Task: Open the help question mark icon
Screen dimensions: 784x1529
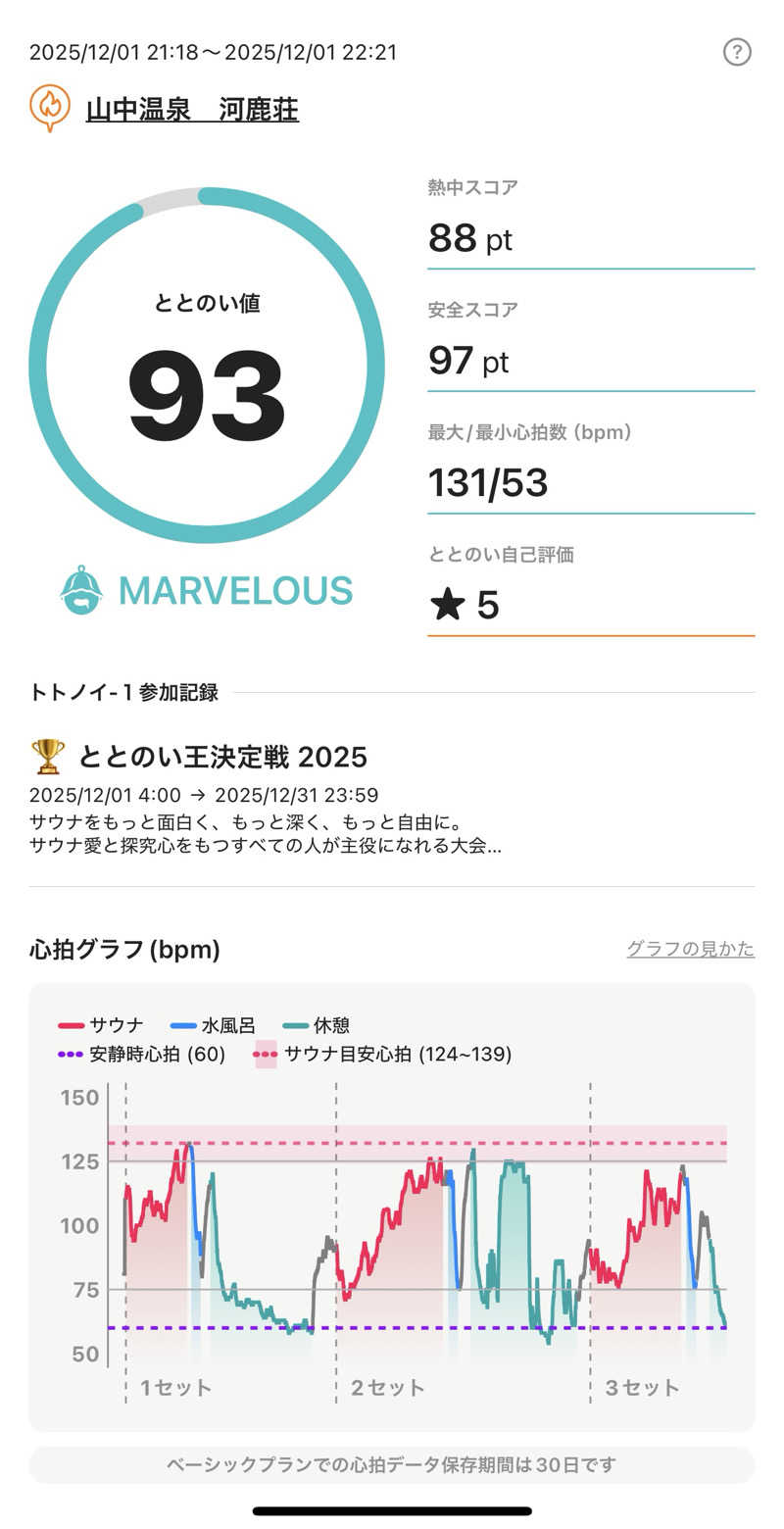Action: [737, 52]
